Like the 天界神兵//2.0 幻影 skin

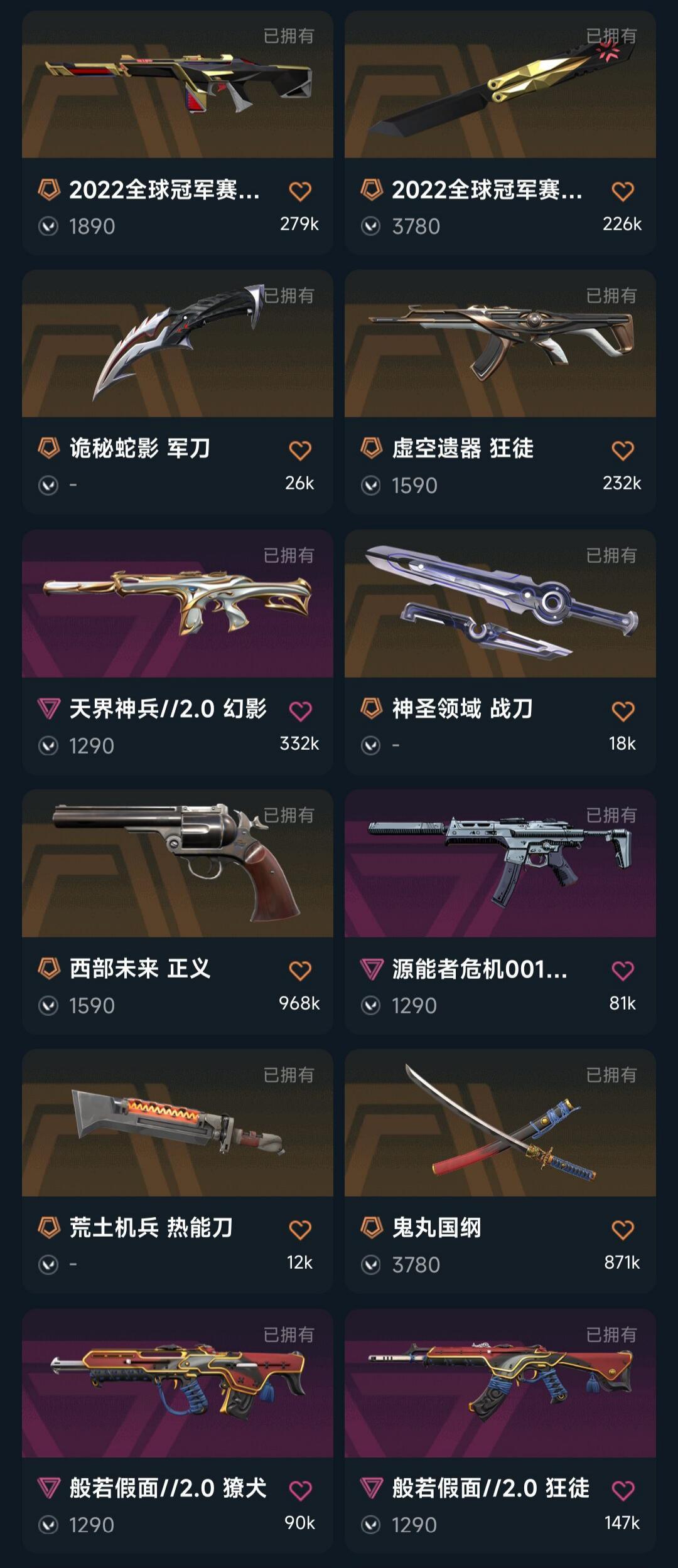pos(300,710)
